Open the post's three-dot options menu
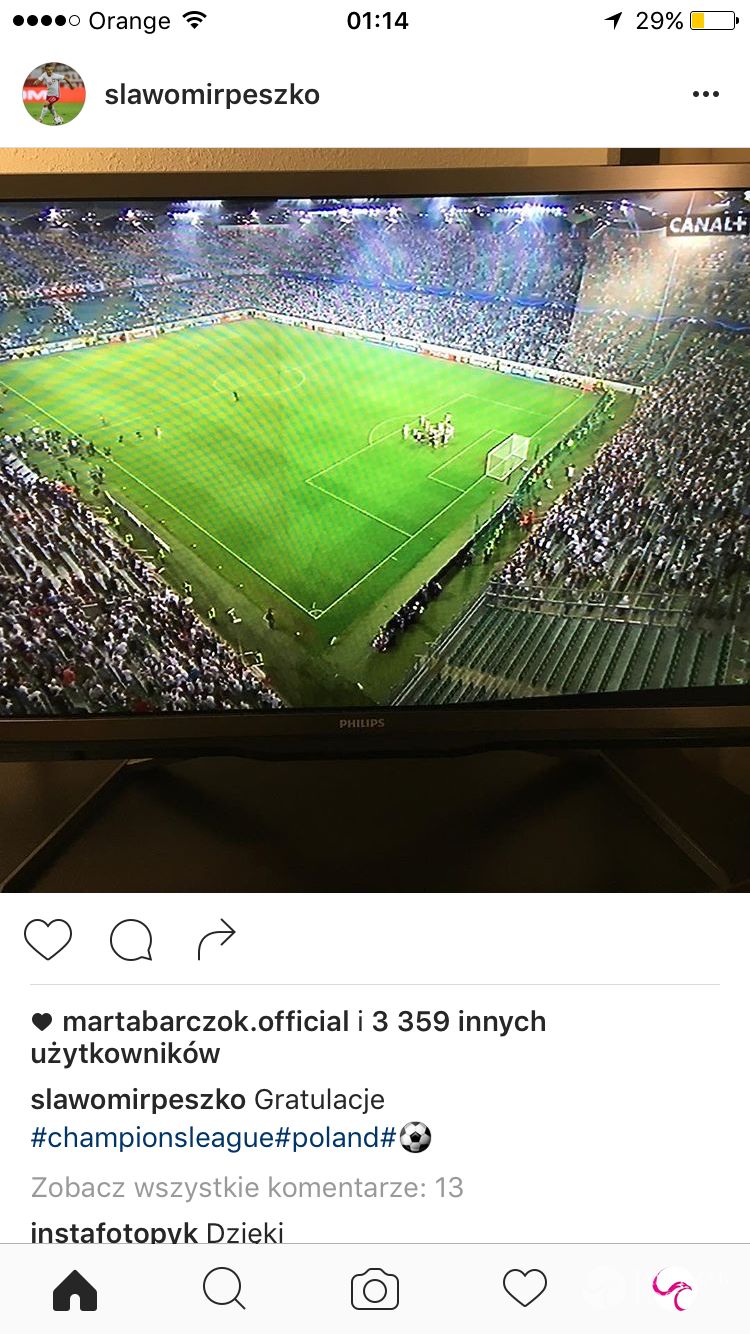750x1334 pixels. [x=705, y=94]
